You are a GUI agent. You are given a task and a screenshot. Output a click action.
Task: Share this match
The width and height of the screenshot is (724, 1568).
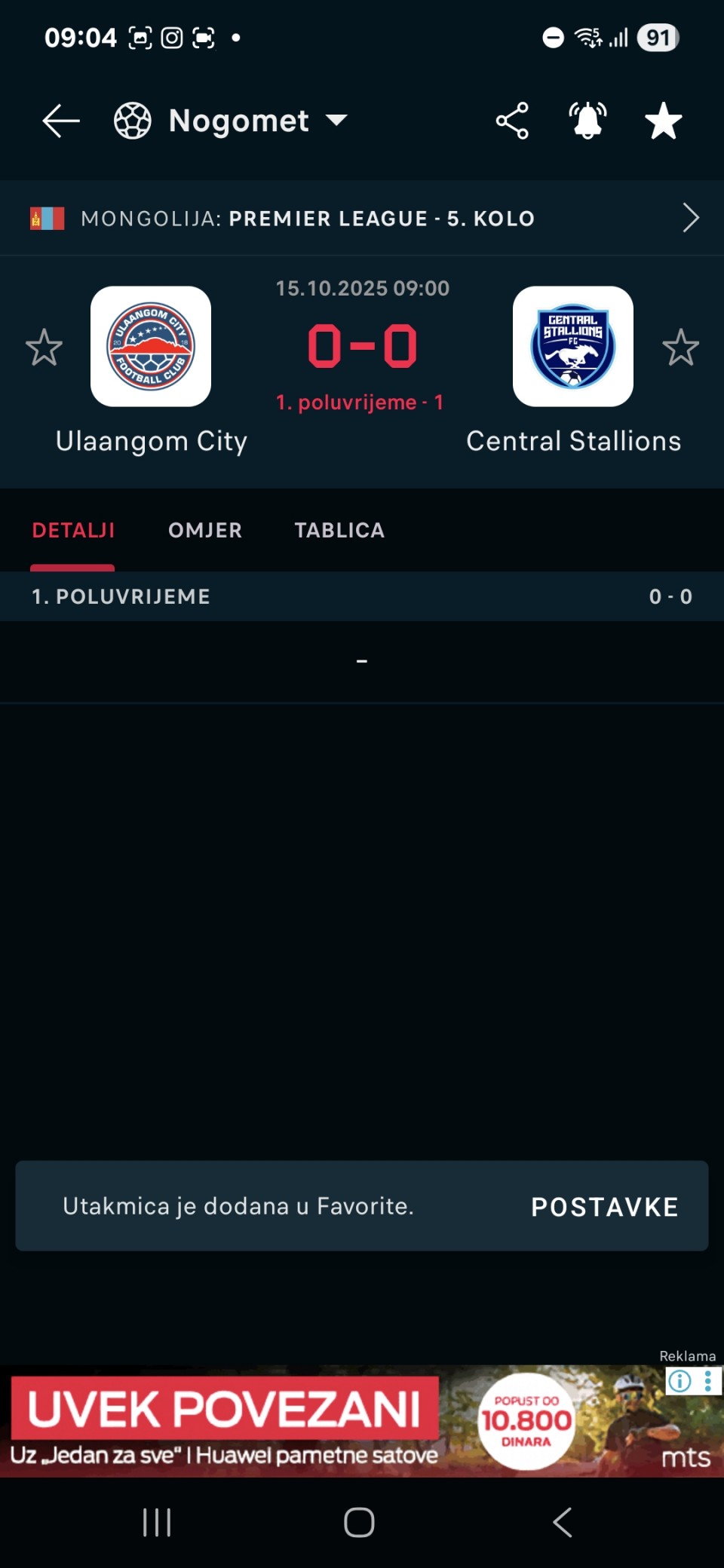[512, 121]
